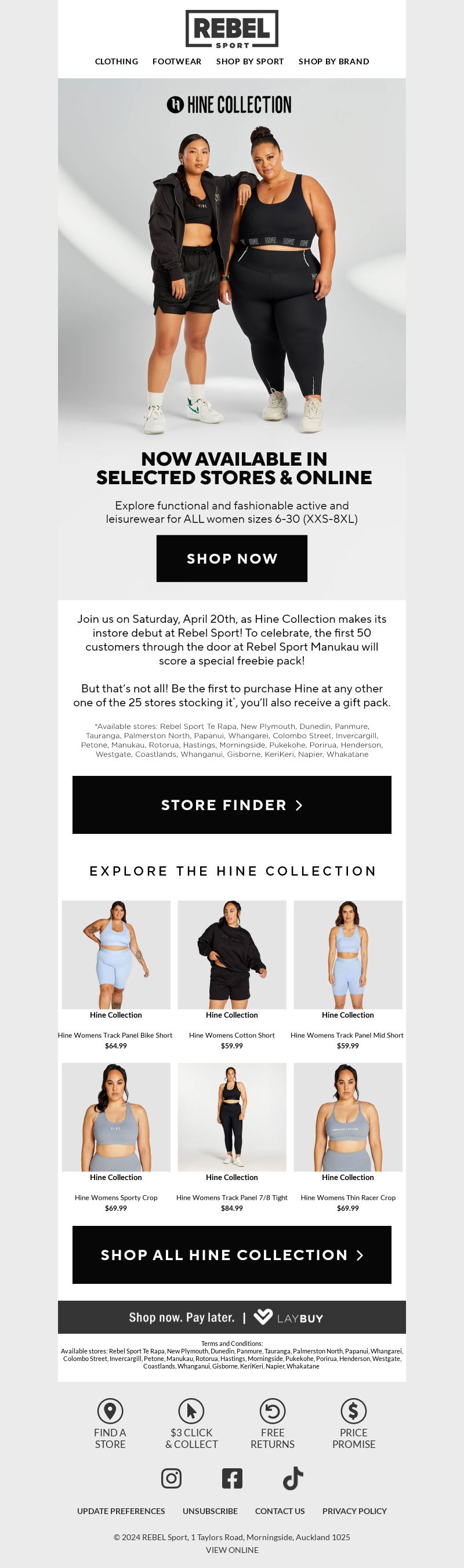The width and height of the screenshot is (464, 1568).
Task: Open the Store Finder
Action: pyautogui.click(x=231, y=805)
